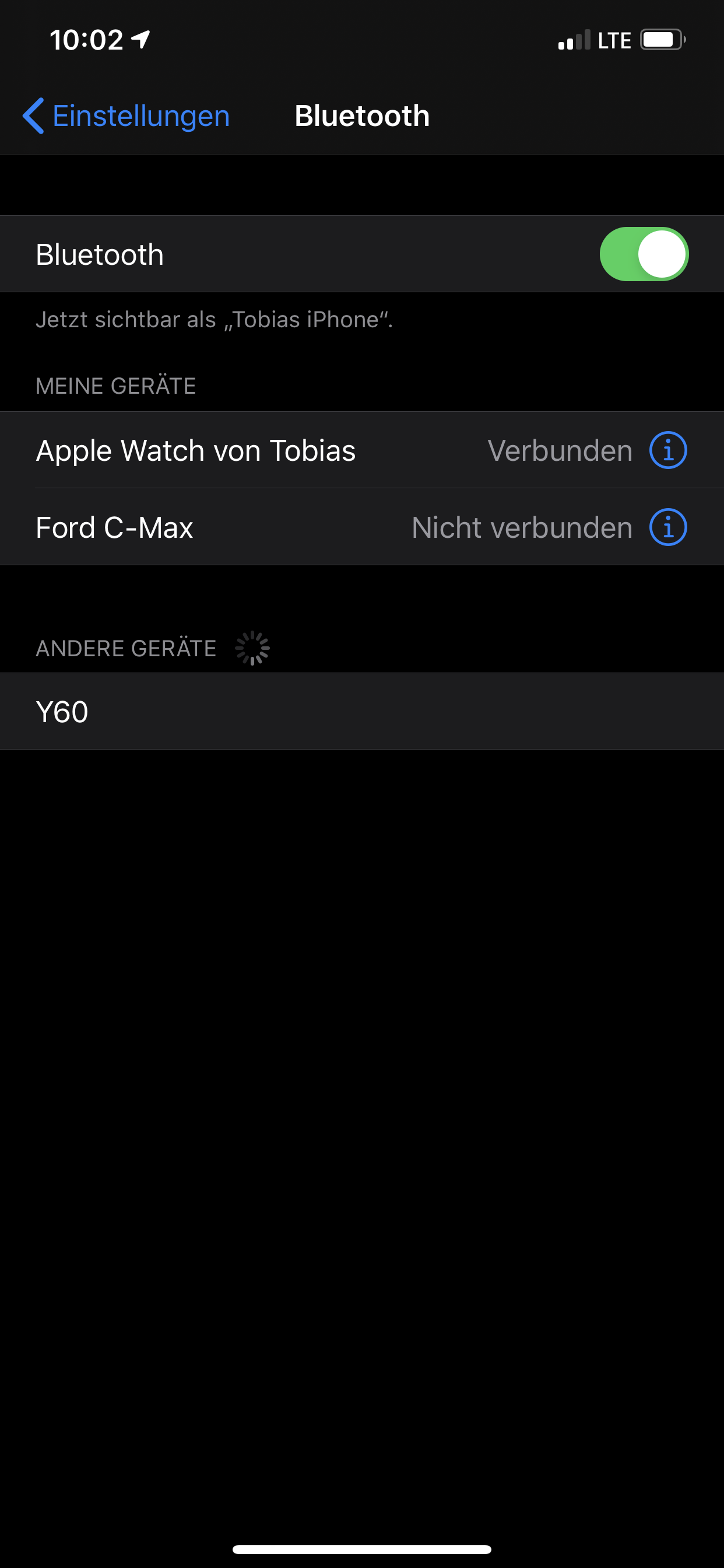Open info for Ford C-Max
This screenshot has width=724, height=1568.
click(668, 528)
